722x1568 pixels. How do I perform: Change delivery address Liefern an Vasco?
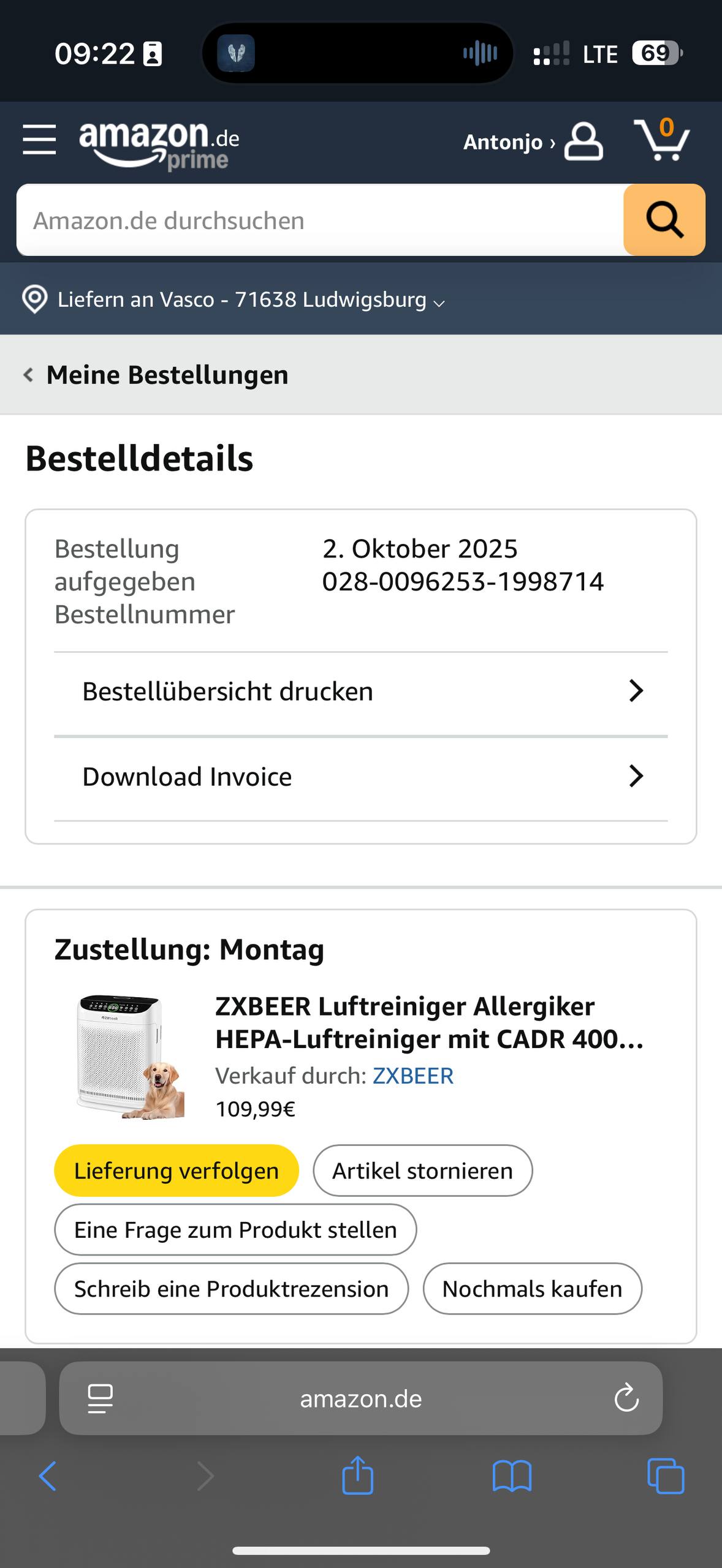point(233,300)
